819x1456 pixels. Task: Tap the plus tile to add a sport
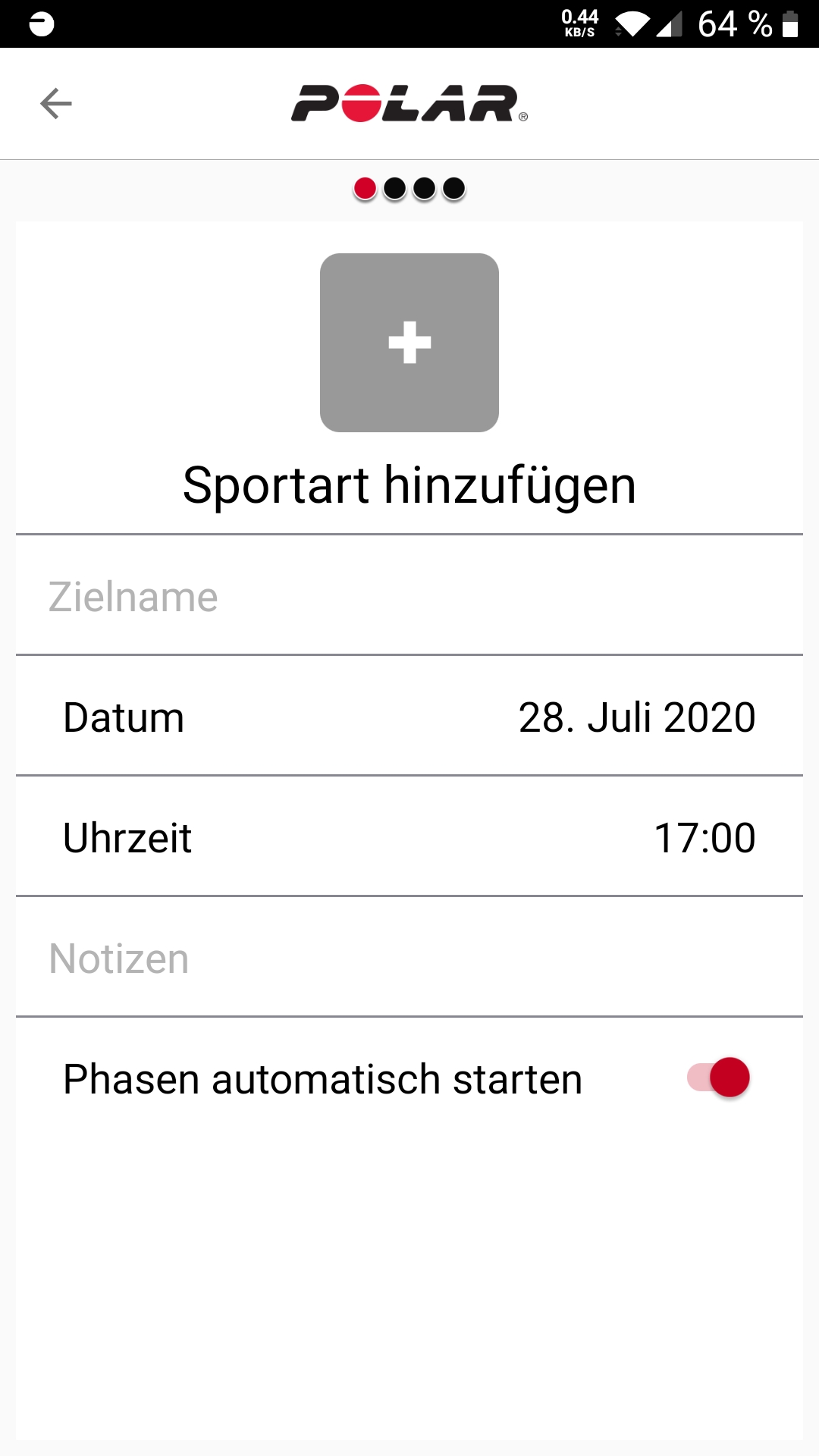tap(409, 343)
